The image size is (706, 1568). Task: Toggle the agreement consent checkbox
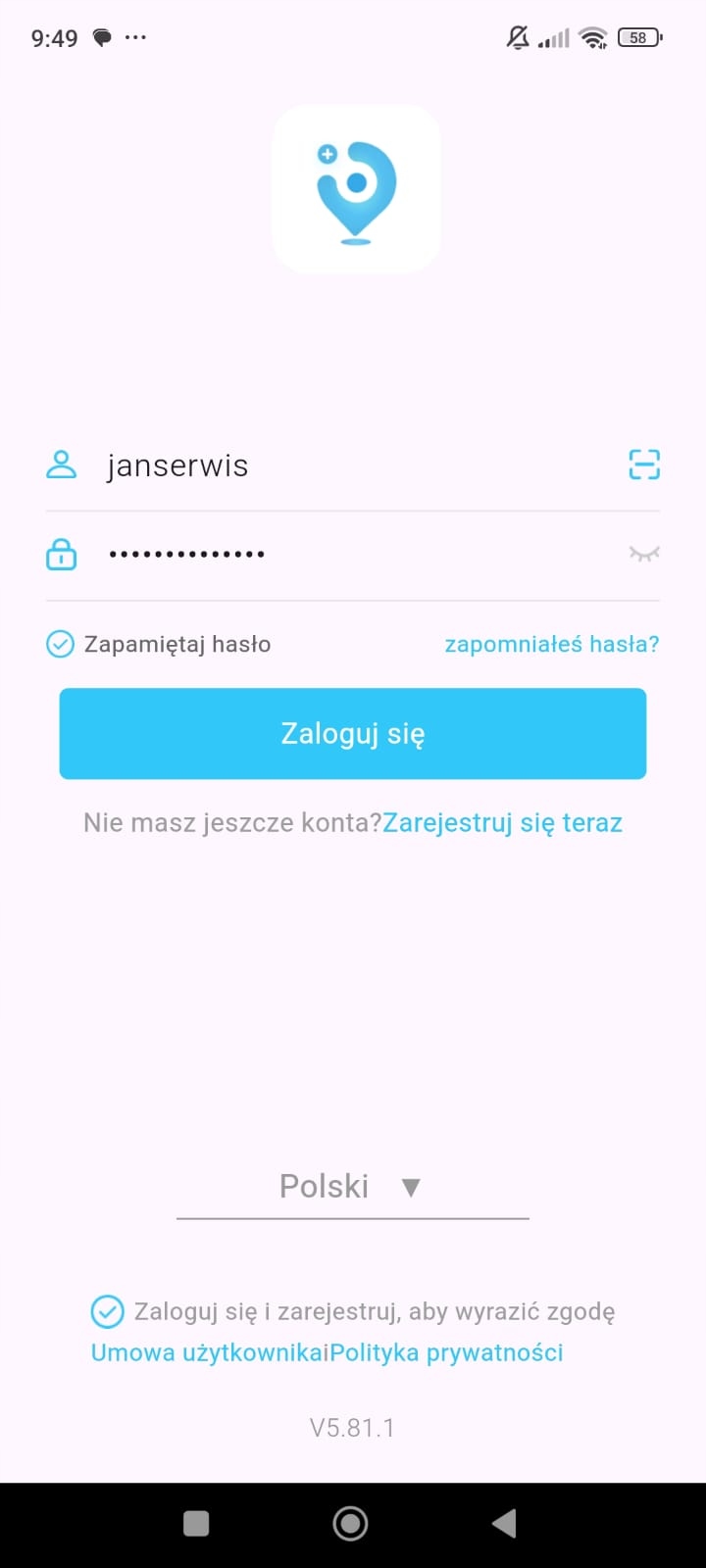coord(107,1311)
